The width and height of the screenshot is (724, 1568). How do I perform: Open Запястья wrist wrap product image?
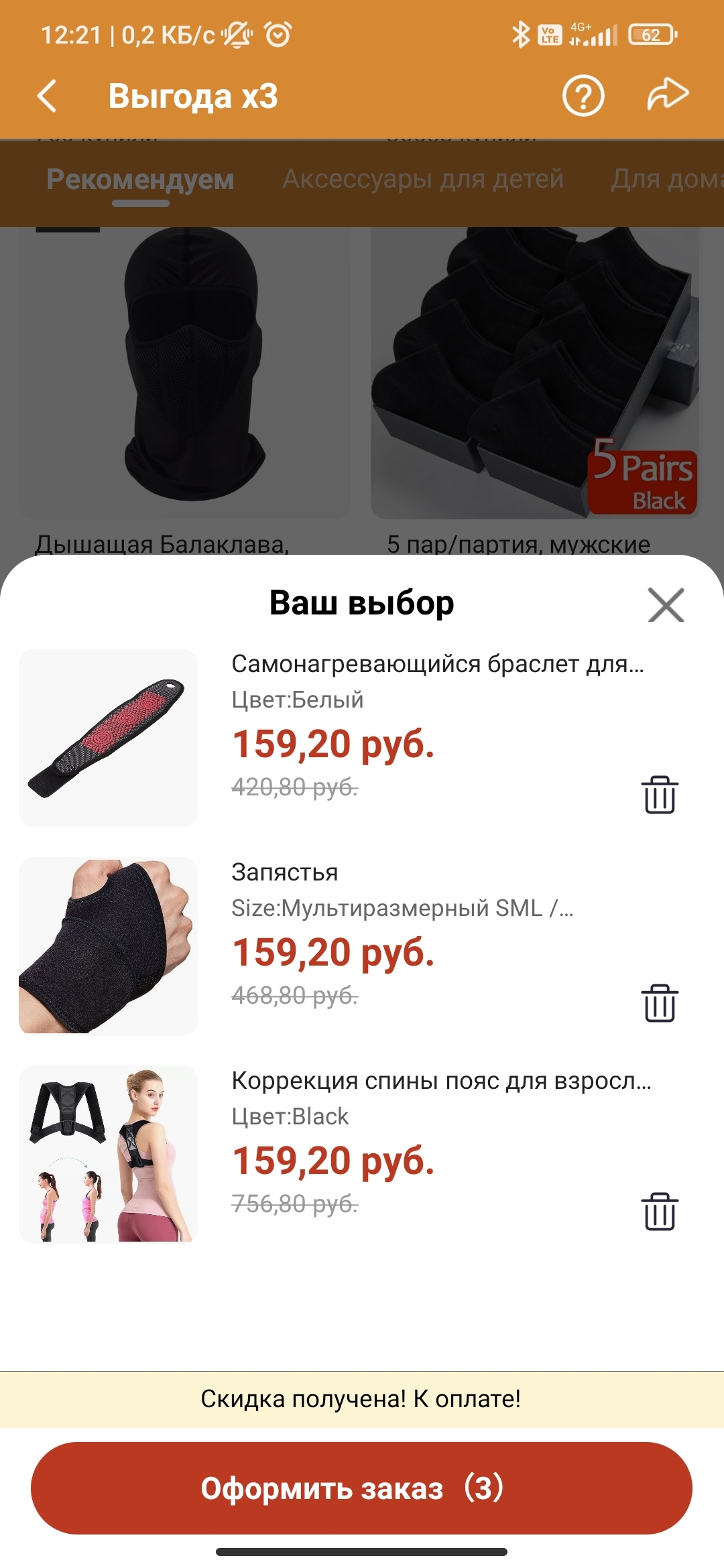click(x=108, y=946)
